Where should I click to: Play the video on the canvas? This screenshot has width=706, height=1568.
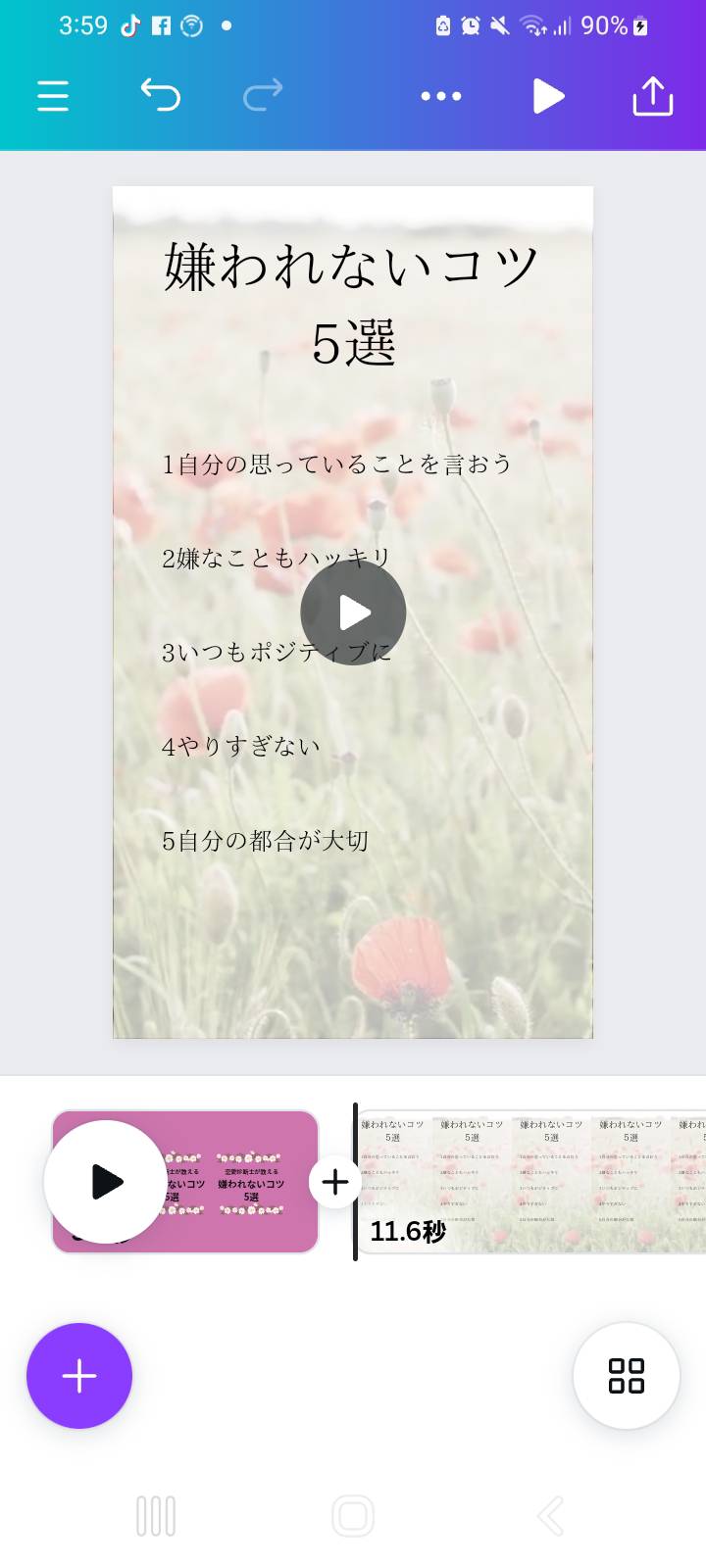pos(353,612)
